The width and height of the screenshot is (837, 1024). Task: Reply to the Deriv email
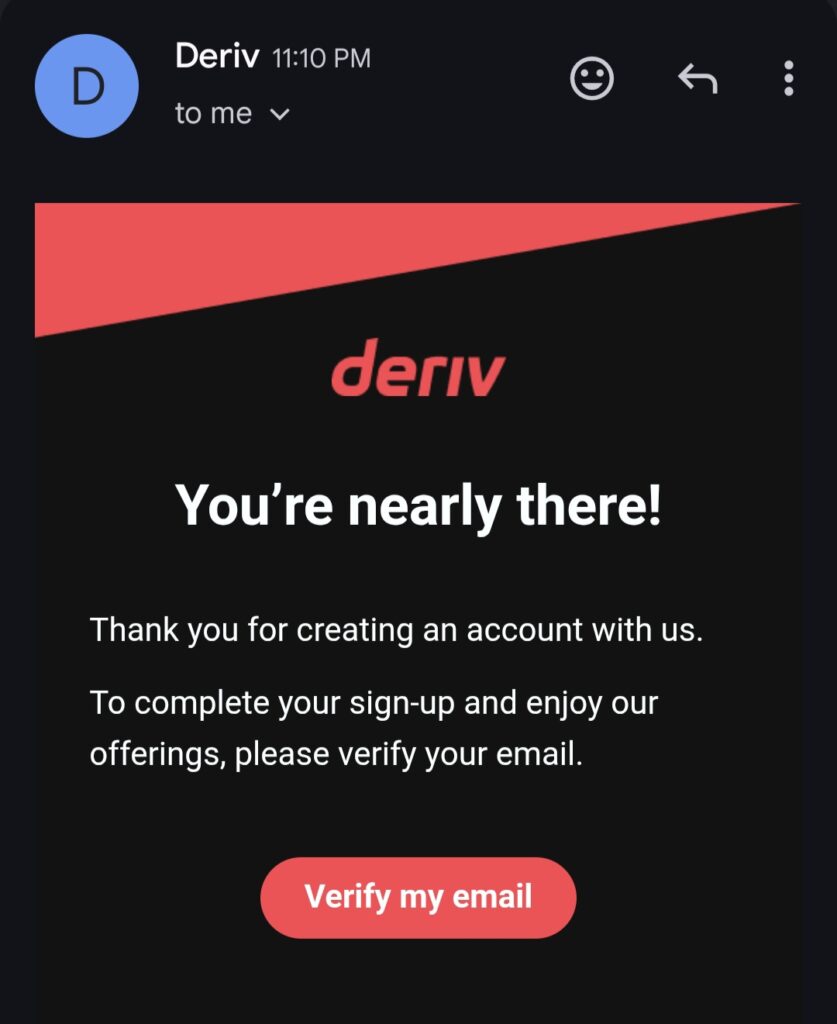coord(698,78)
